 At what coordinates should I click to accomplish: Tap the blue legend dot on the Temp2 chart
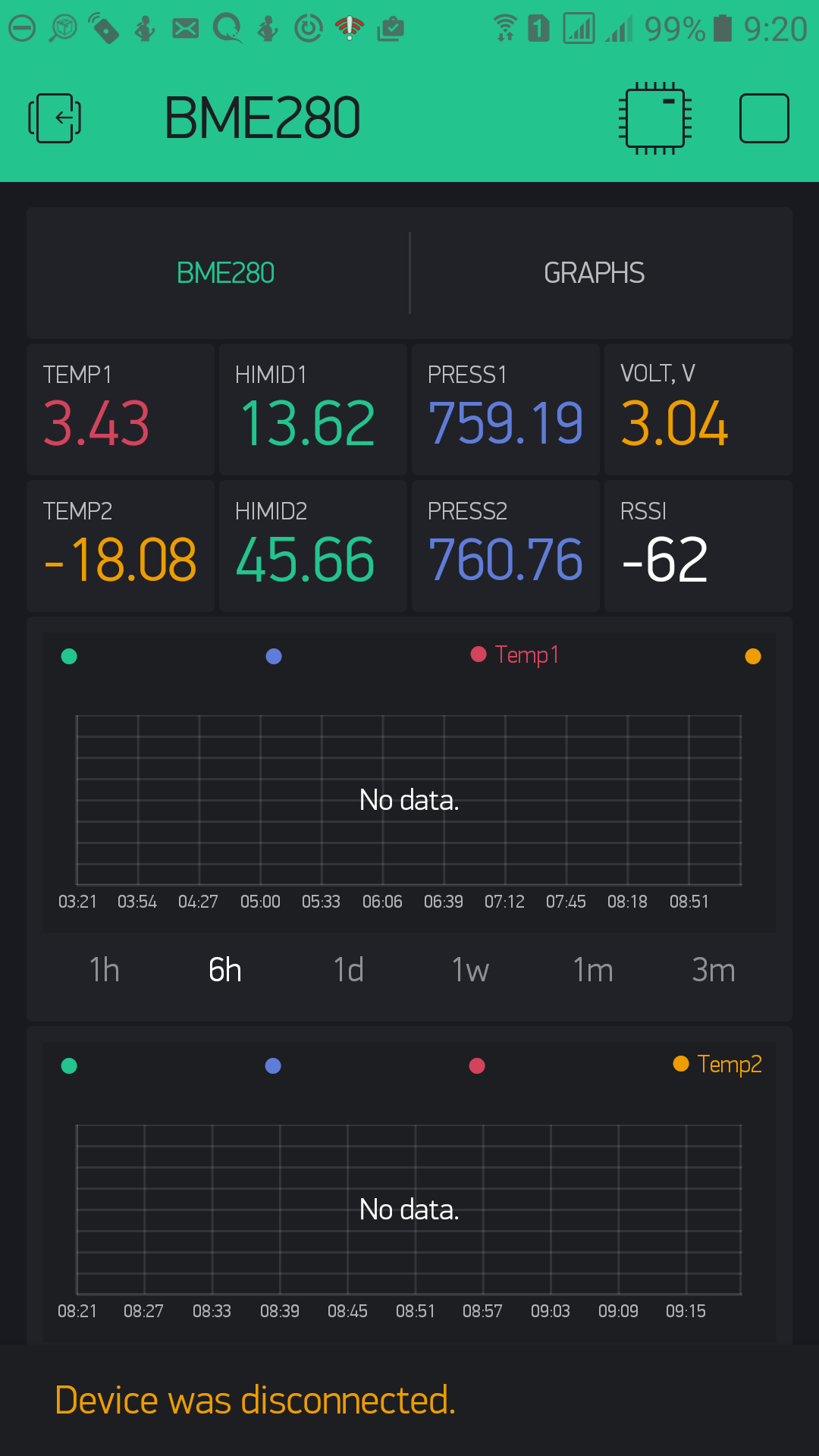click(273, 1065)
